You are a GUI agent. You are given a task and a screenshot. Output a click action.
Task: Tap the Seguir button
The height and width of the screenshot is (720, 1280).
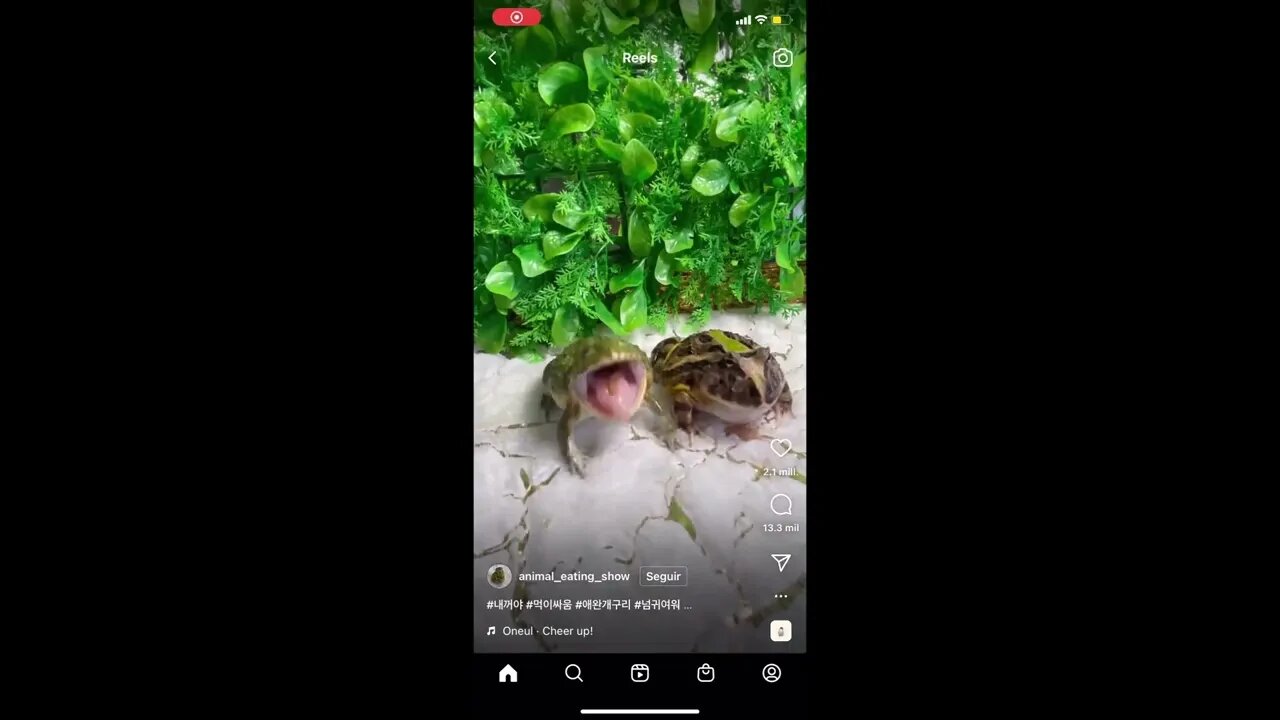click(x=663, y=576)
